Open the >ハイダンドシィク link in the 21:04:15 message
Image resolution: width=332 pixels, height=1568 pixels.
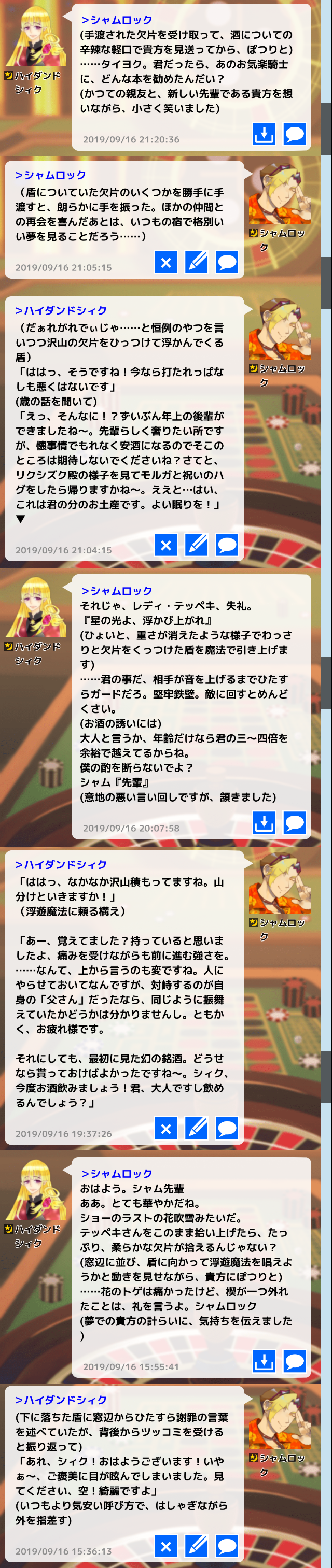pyautogui.click(x=61, y=310)
